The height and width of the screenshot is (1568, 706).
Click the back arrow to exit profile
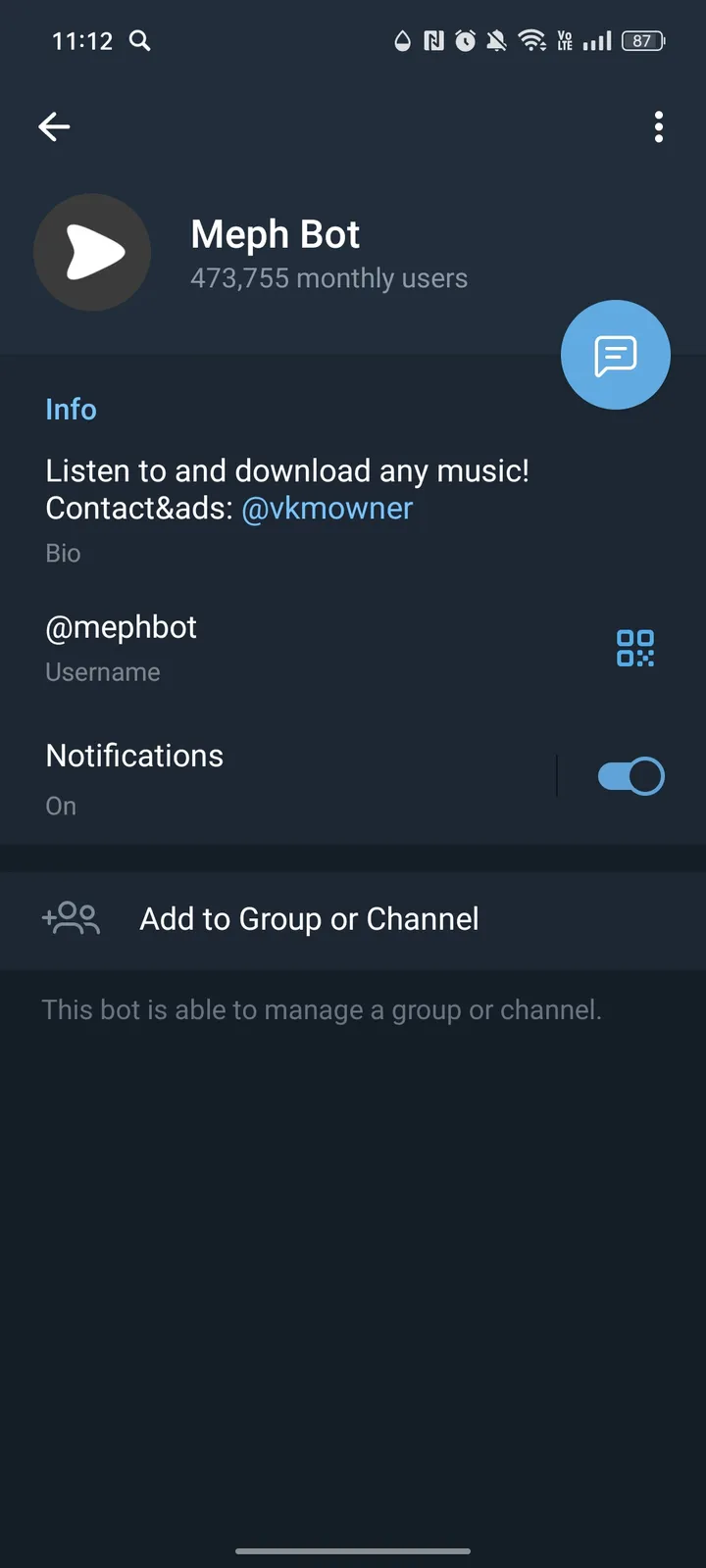54,126
